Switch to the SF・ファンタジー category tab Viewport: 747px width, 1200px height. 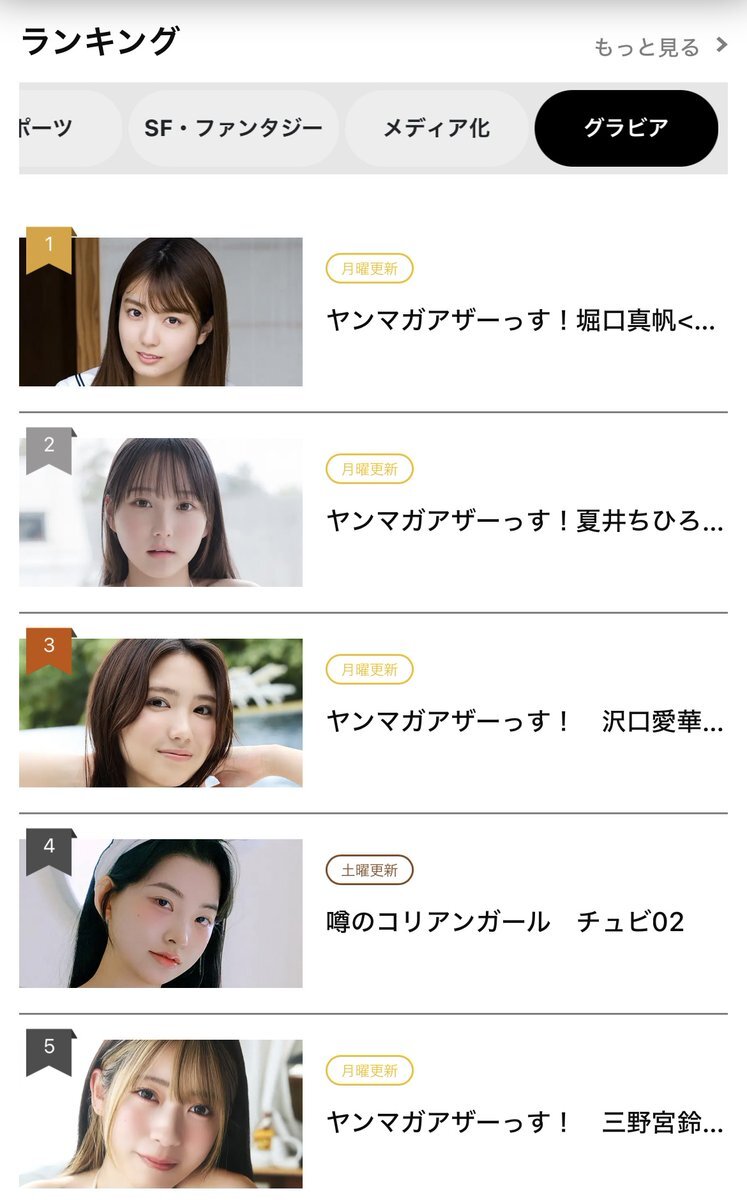tap(233, 128)
